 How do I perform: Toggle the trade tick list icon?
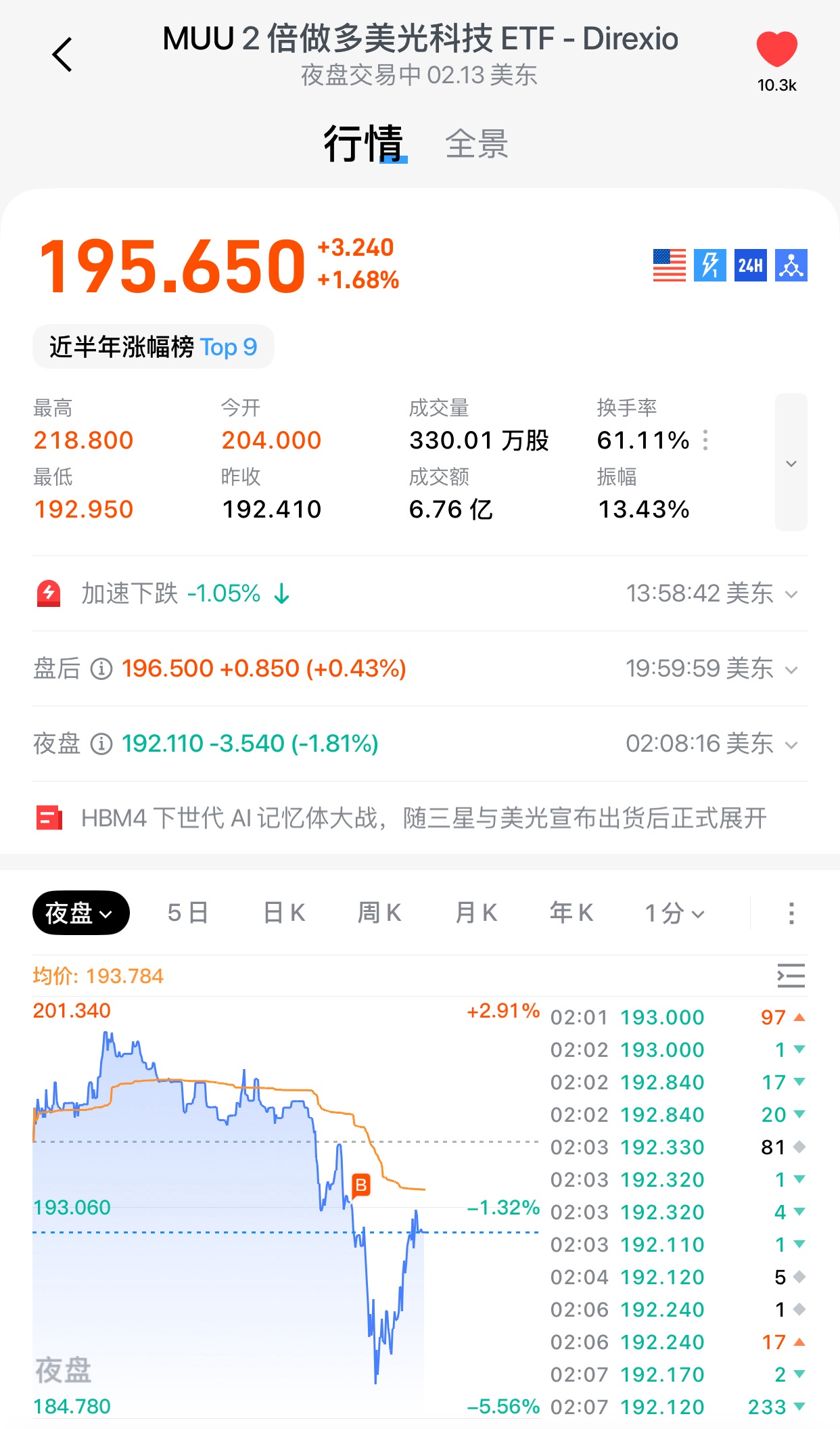[791, 976]
